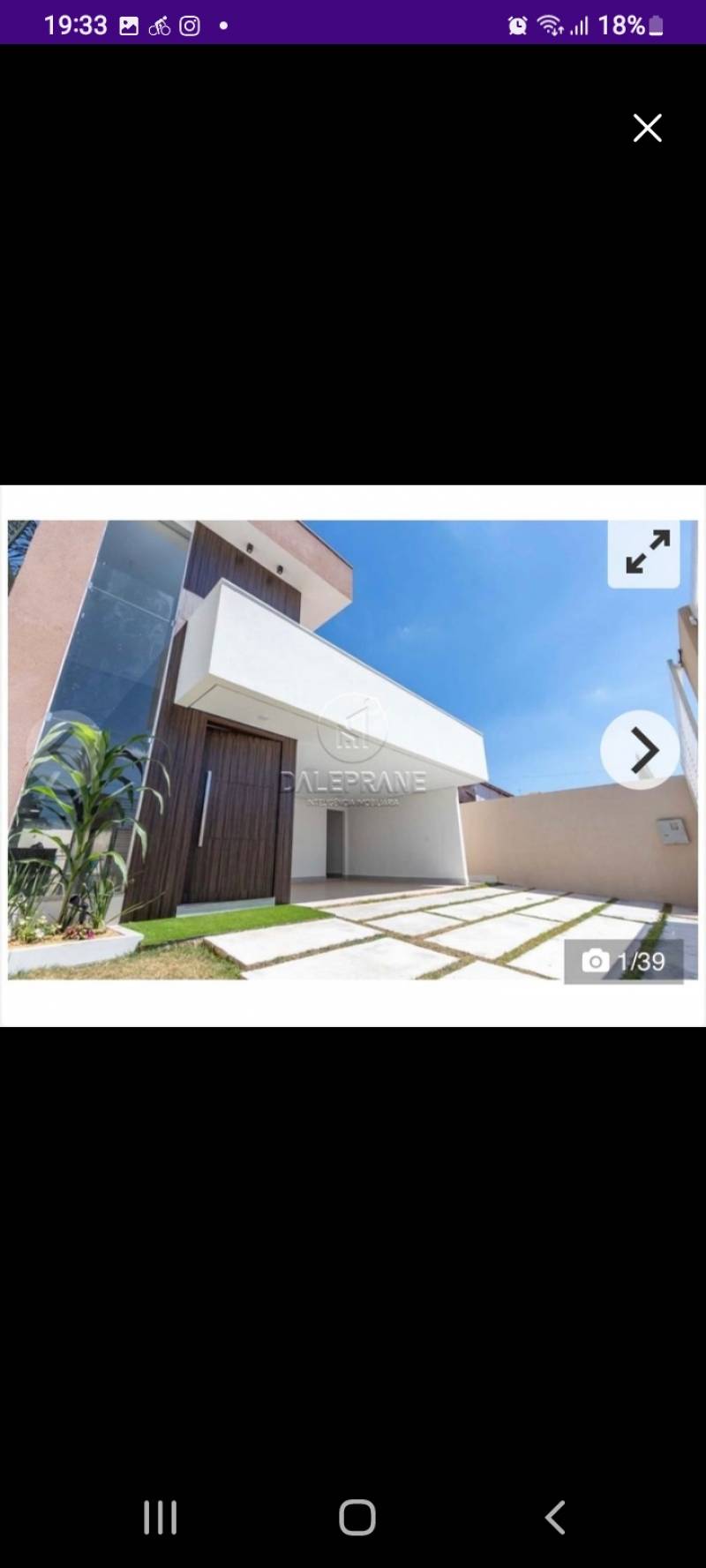Go back with the system back button

554,1517
